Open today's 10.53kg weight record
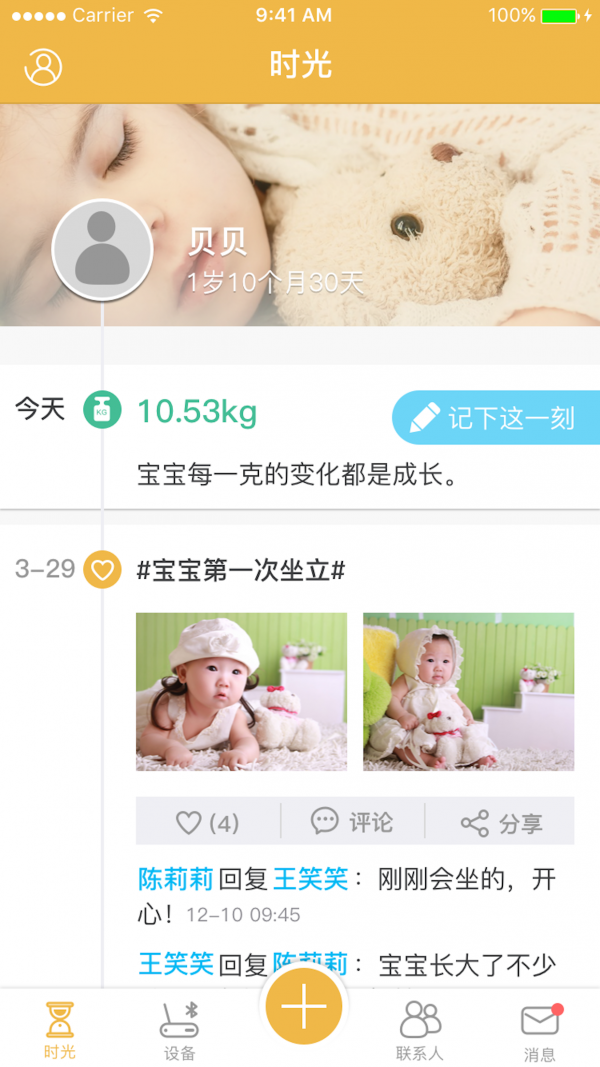This screenshot has height=1067, width=600. coord(197,411)
